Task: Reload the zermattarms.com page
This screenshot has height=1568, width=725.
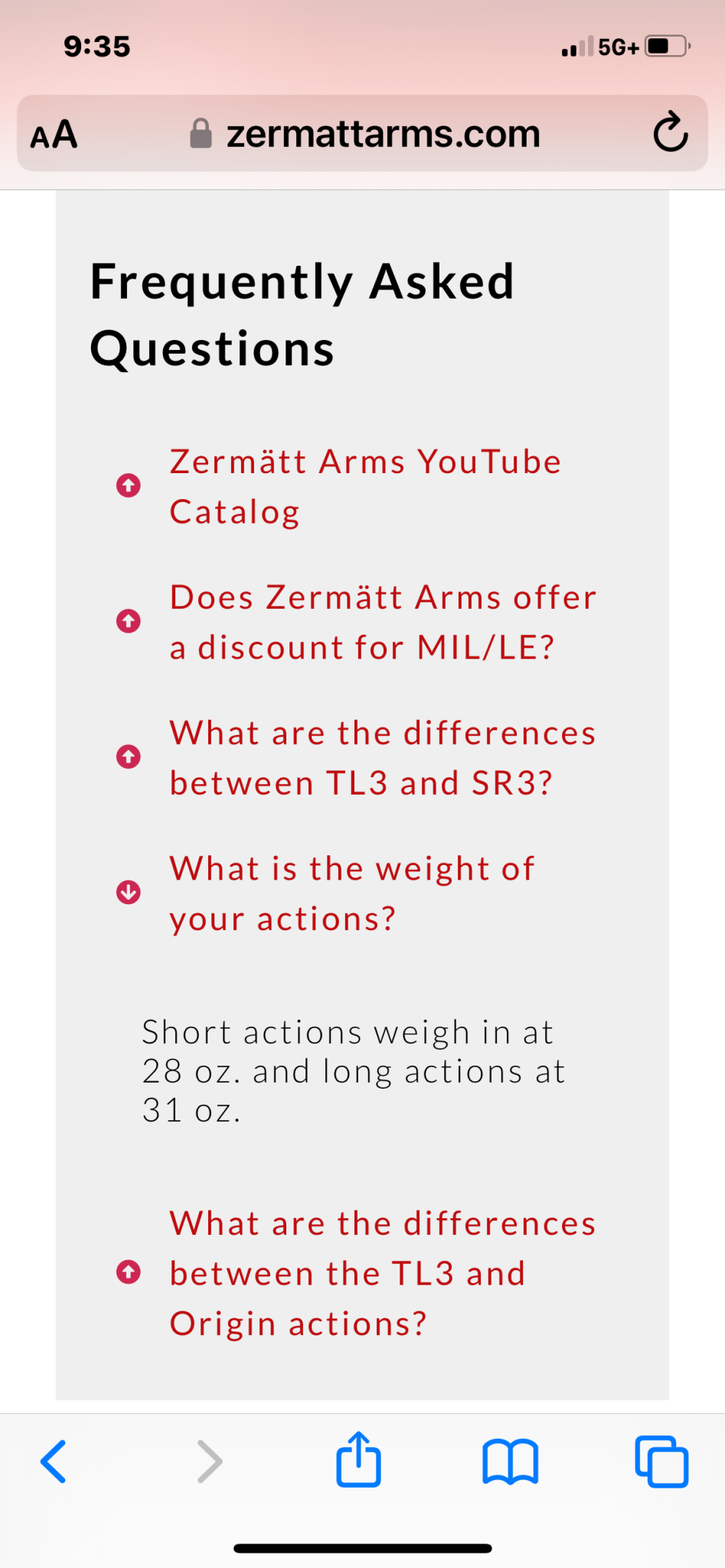Action: click(671, 133)
